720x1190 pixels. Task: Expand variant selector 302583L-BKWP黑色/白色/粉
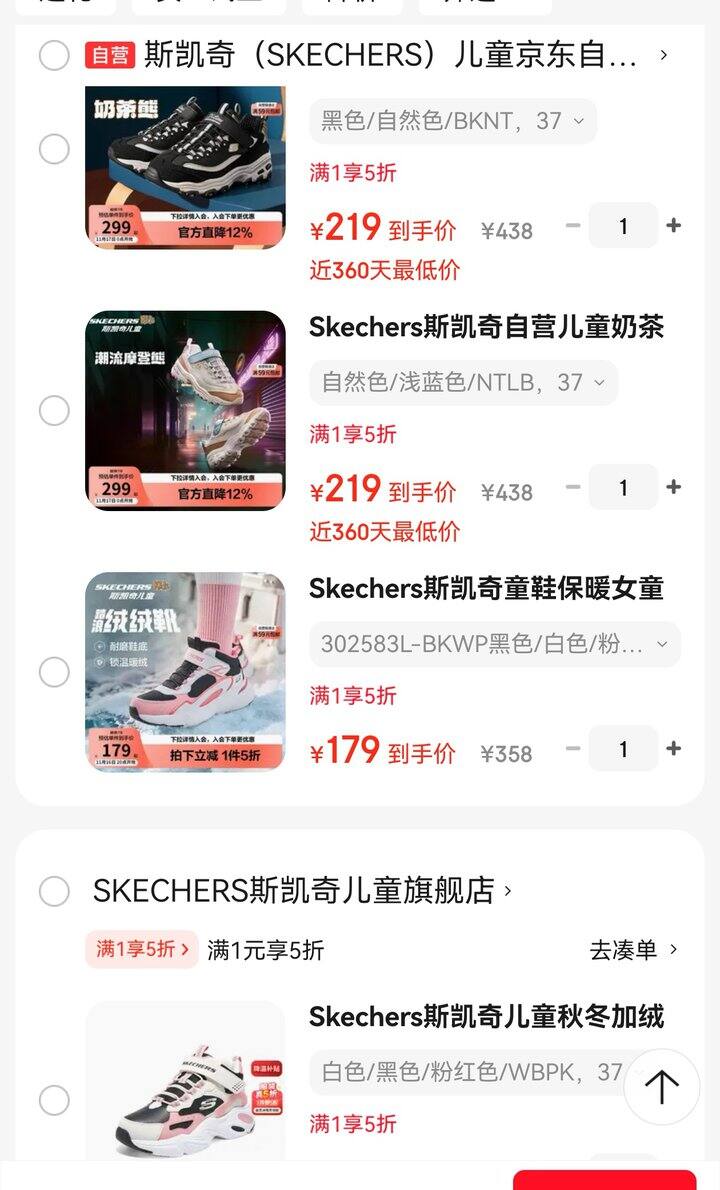click(x=494, y=644)
